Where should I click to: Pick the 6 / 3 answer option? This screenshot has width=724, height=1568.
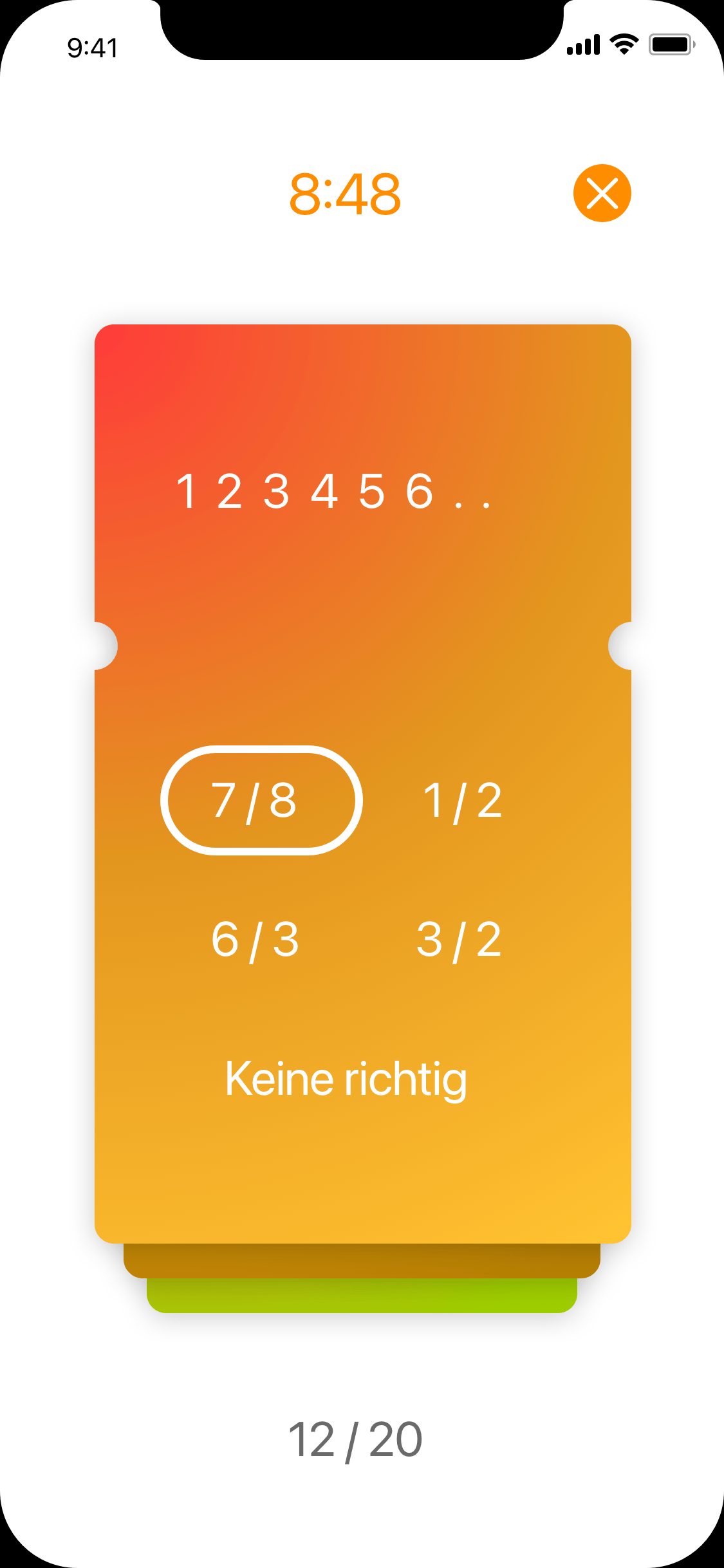(x=255, y=940)
